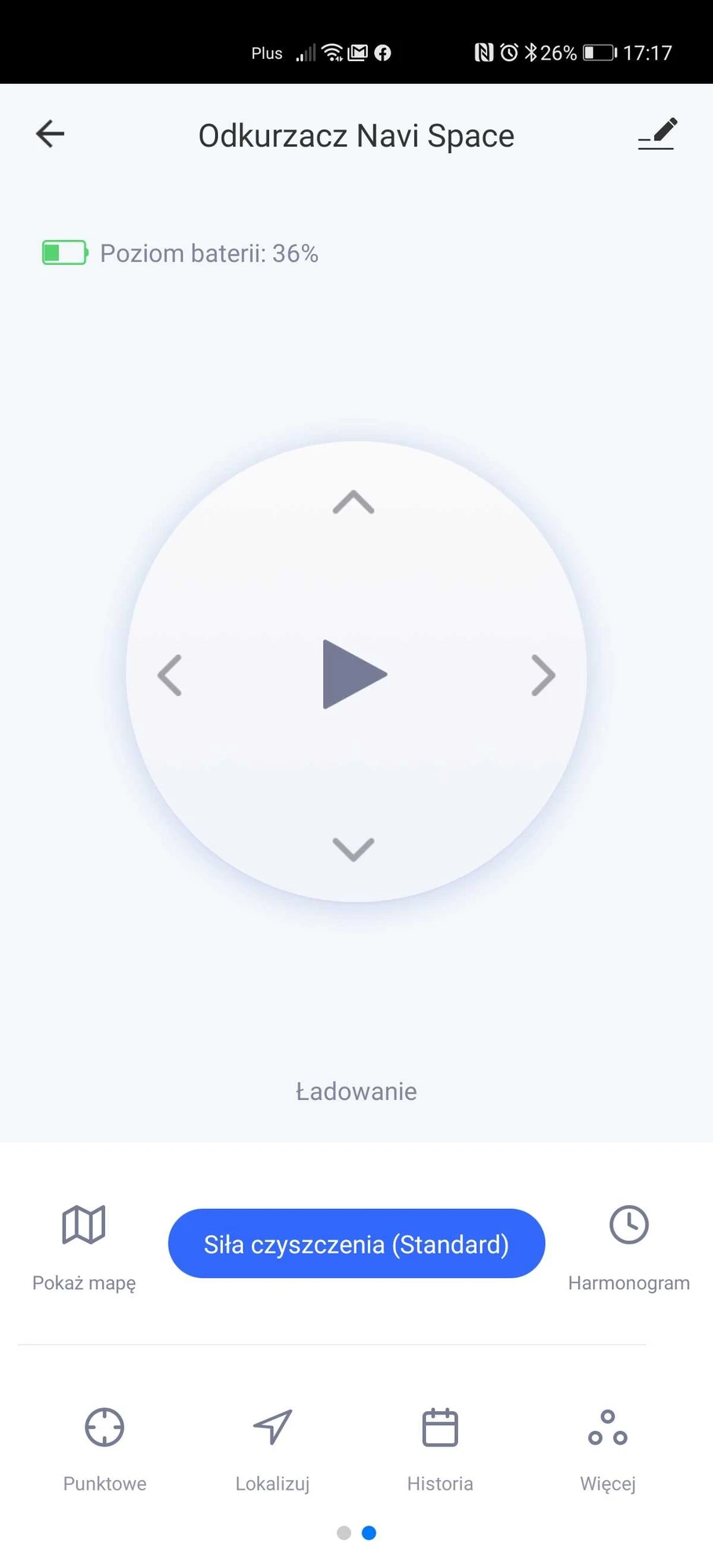Image resolution: width=713 pixels, height=1568 pixels.
Task: Tap the edit pencil icon
Action: click(657, 134)
